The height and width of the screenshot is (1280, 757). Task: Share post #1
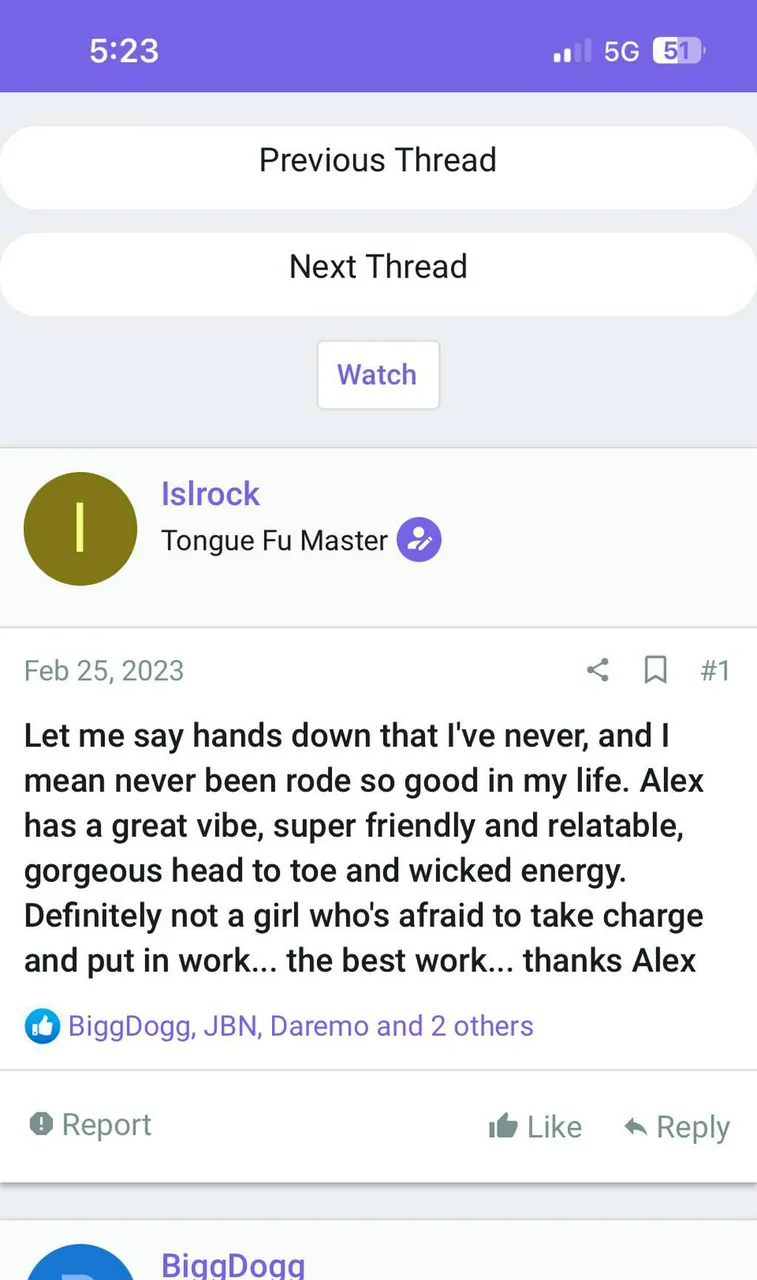pyautogui.click(x=597, y=670)
